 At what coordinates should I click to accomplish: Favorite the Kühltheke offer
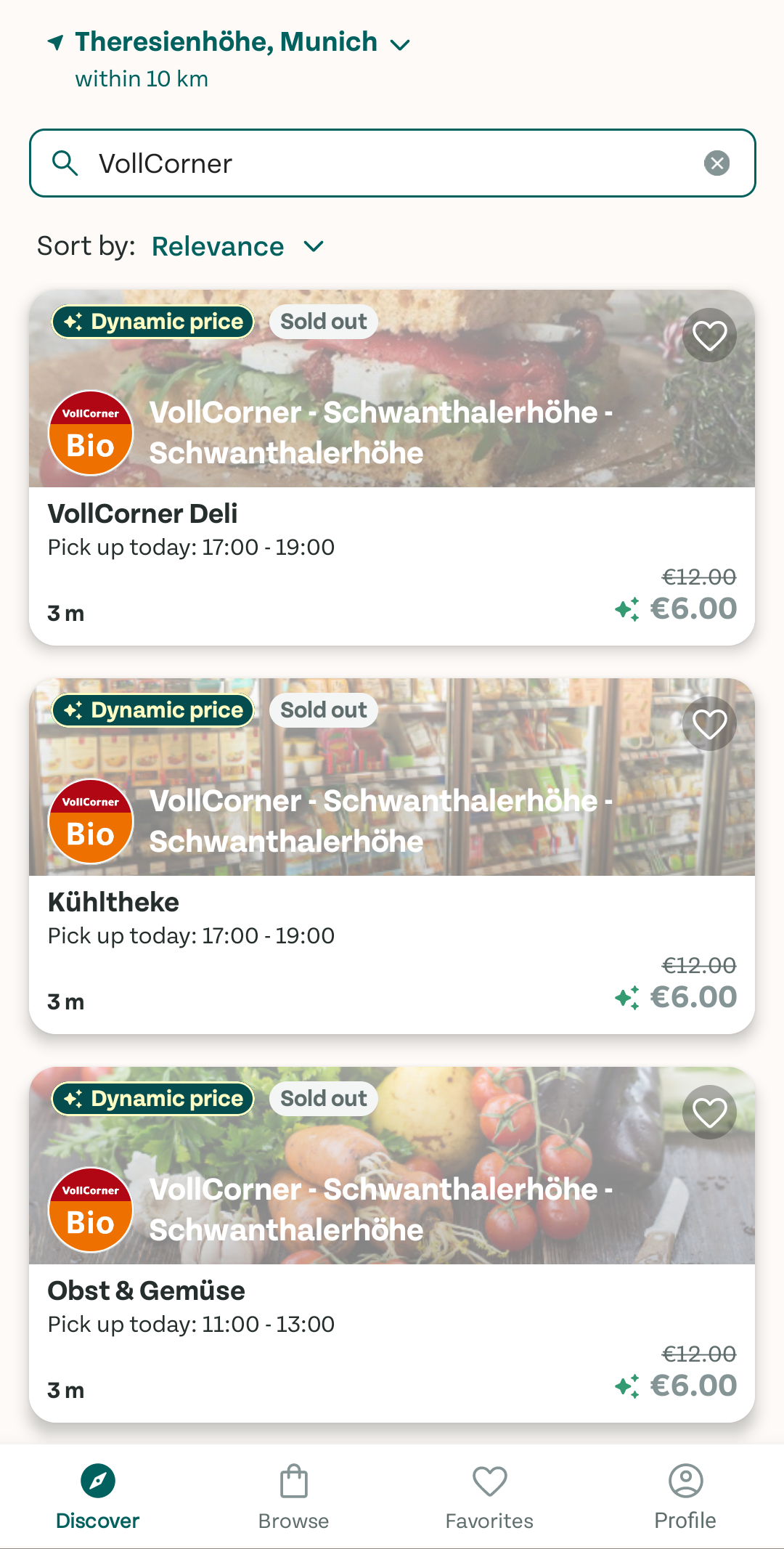click(x=709, y=724)
